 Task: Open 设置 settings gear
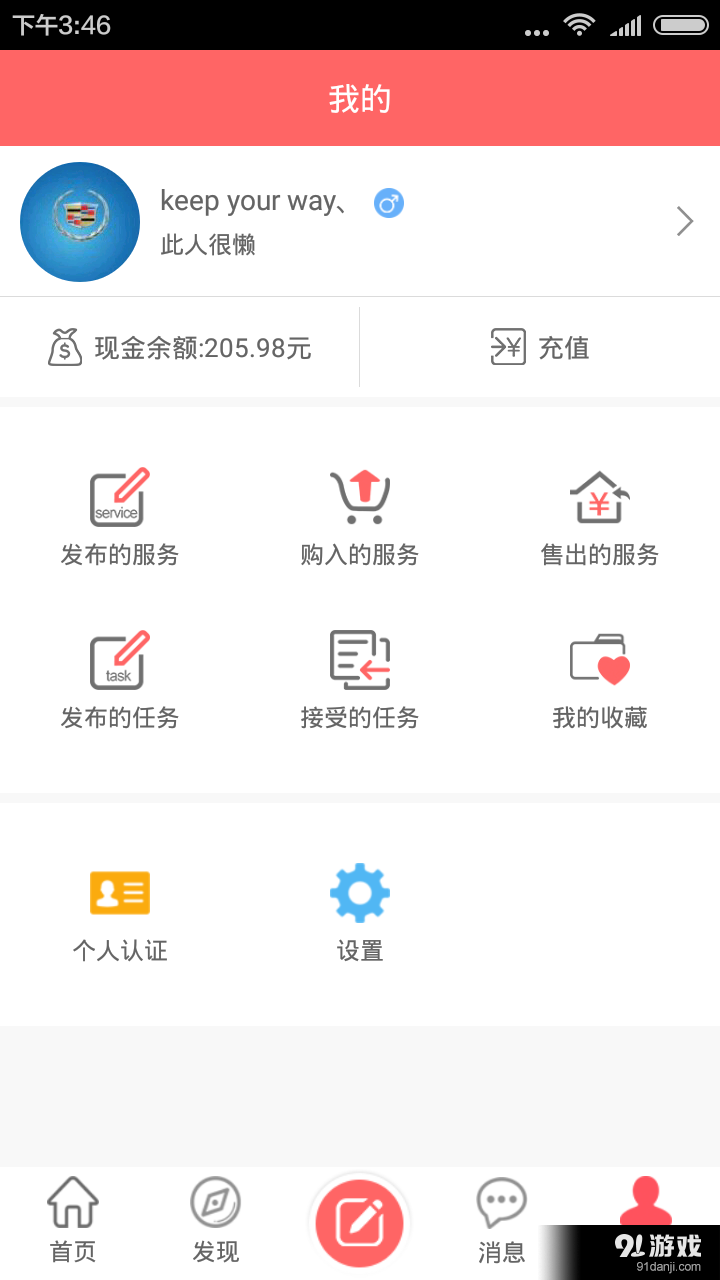(359, 892)
